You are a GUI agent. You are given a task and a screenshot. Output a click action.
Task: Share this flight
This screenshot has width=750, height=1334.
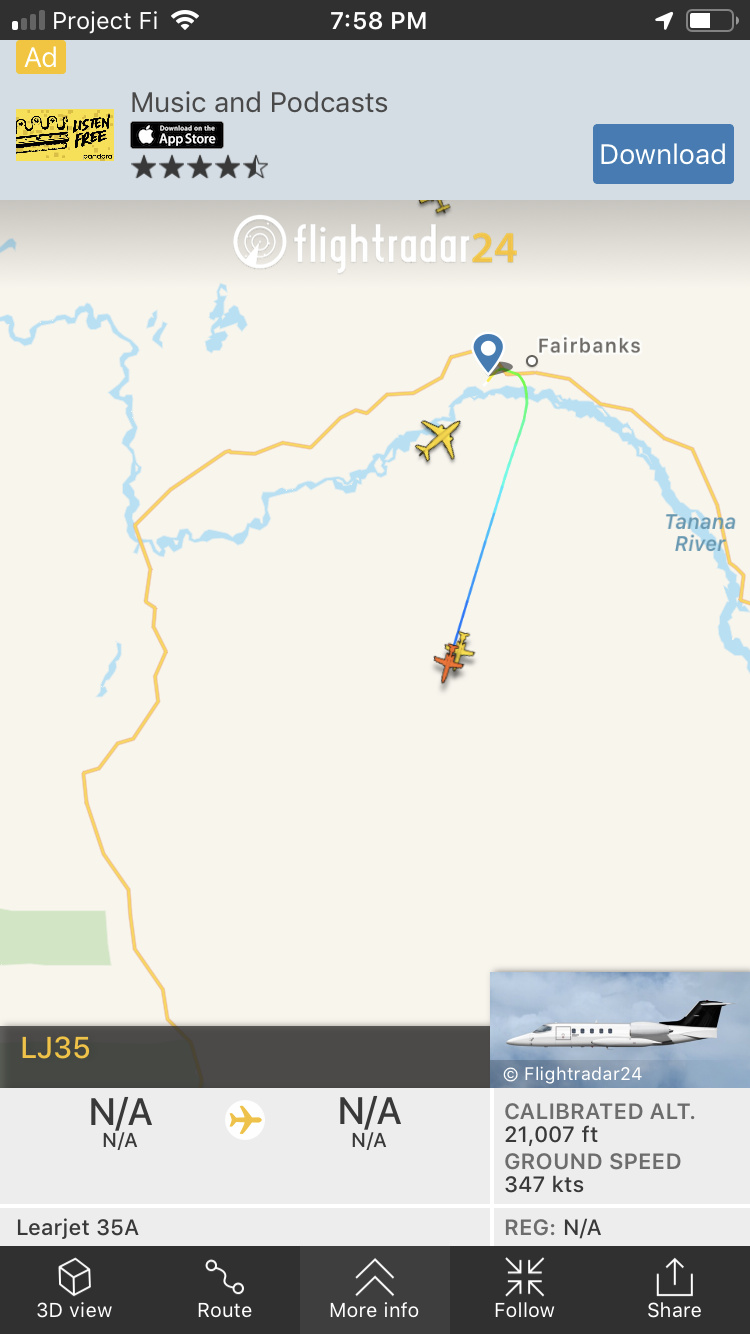pos(674,1289)
